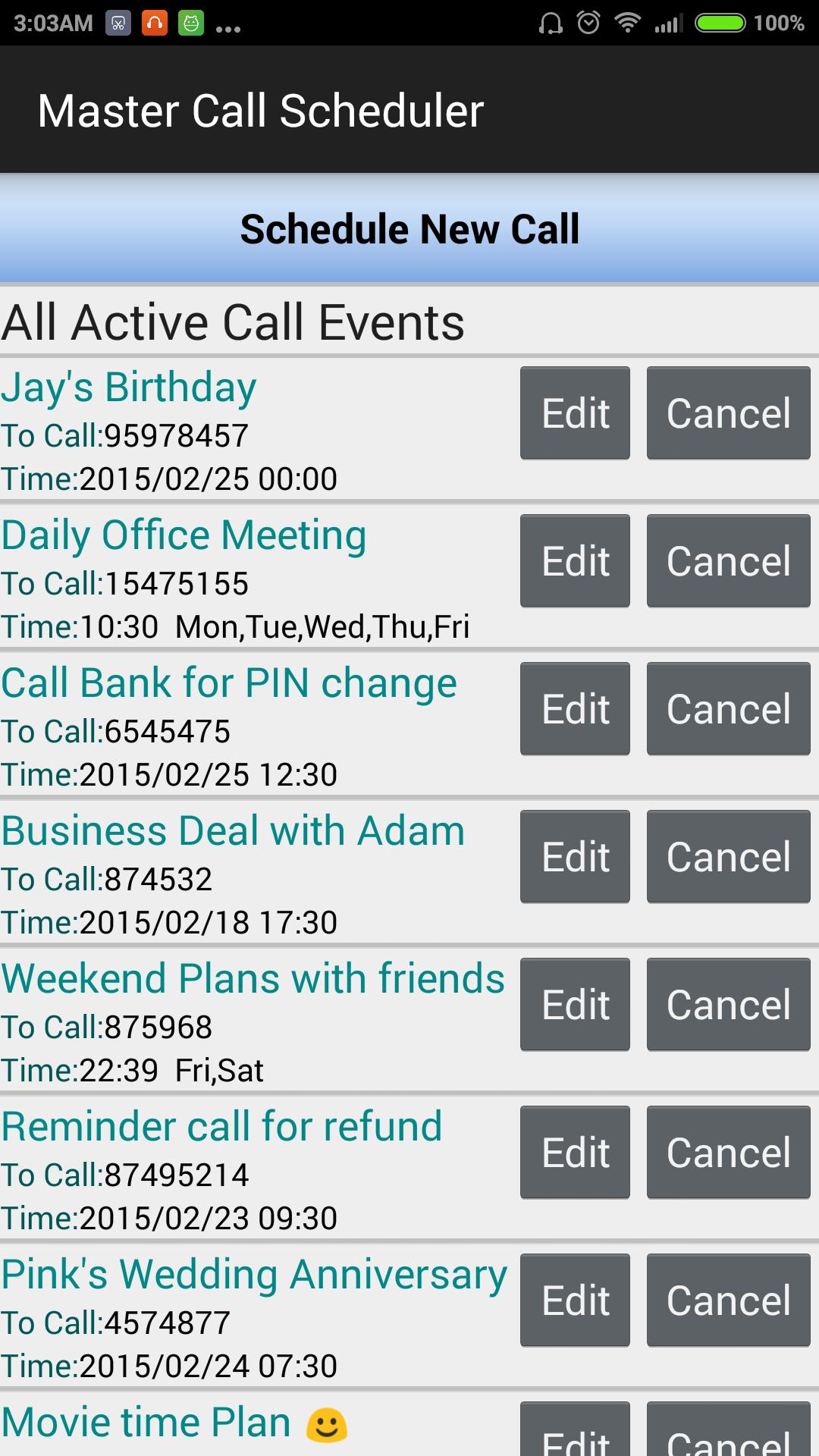Edit the Call Bank for PIN change event
Screen dimensions: 819x1456
574,708
